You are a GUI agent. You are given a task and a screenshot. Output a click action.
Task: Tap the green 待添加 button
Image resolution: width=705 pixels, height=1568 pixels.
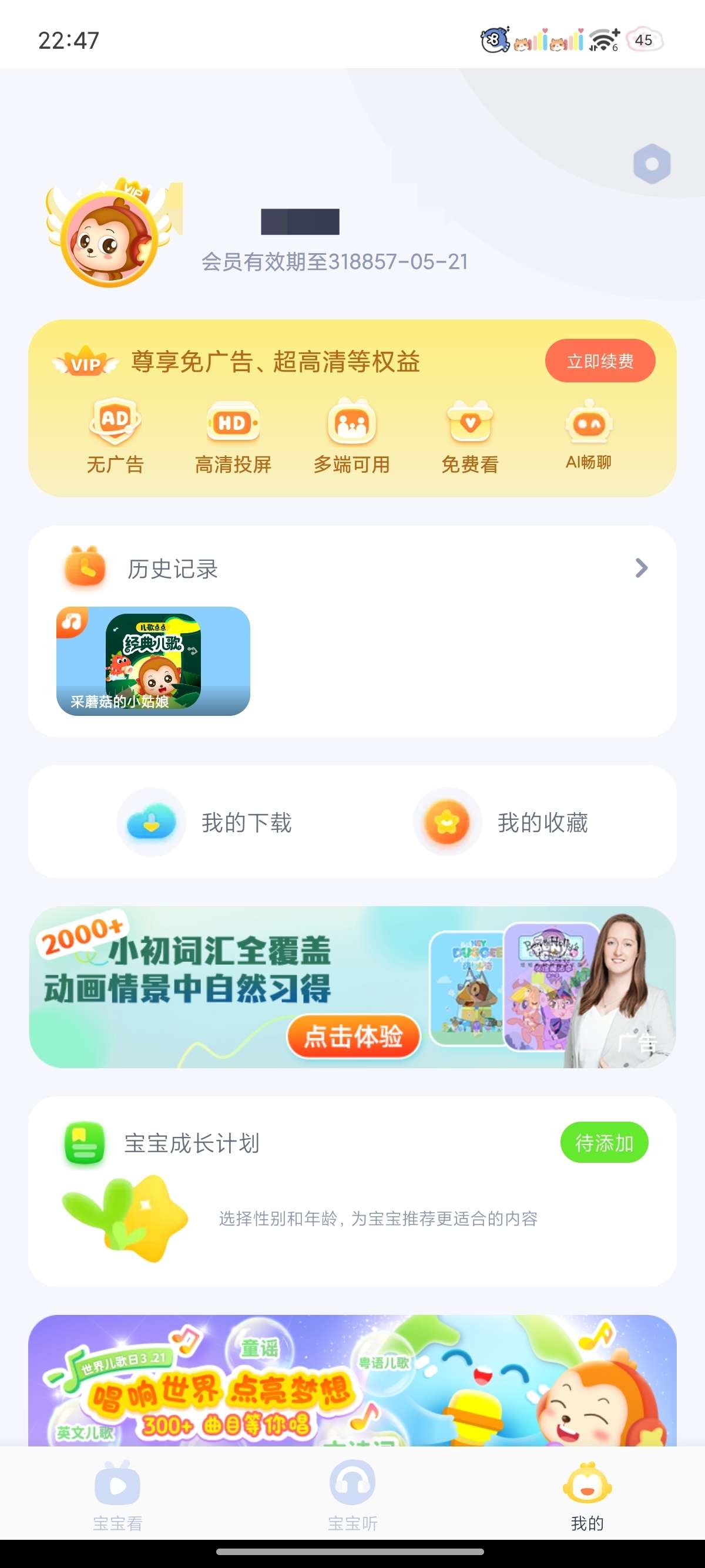pyautogui.click(x=604, y=1142)
